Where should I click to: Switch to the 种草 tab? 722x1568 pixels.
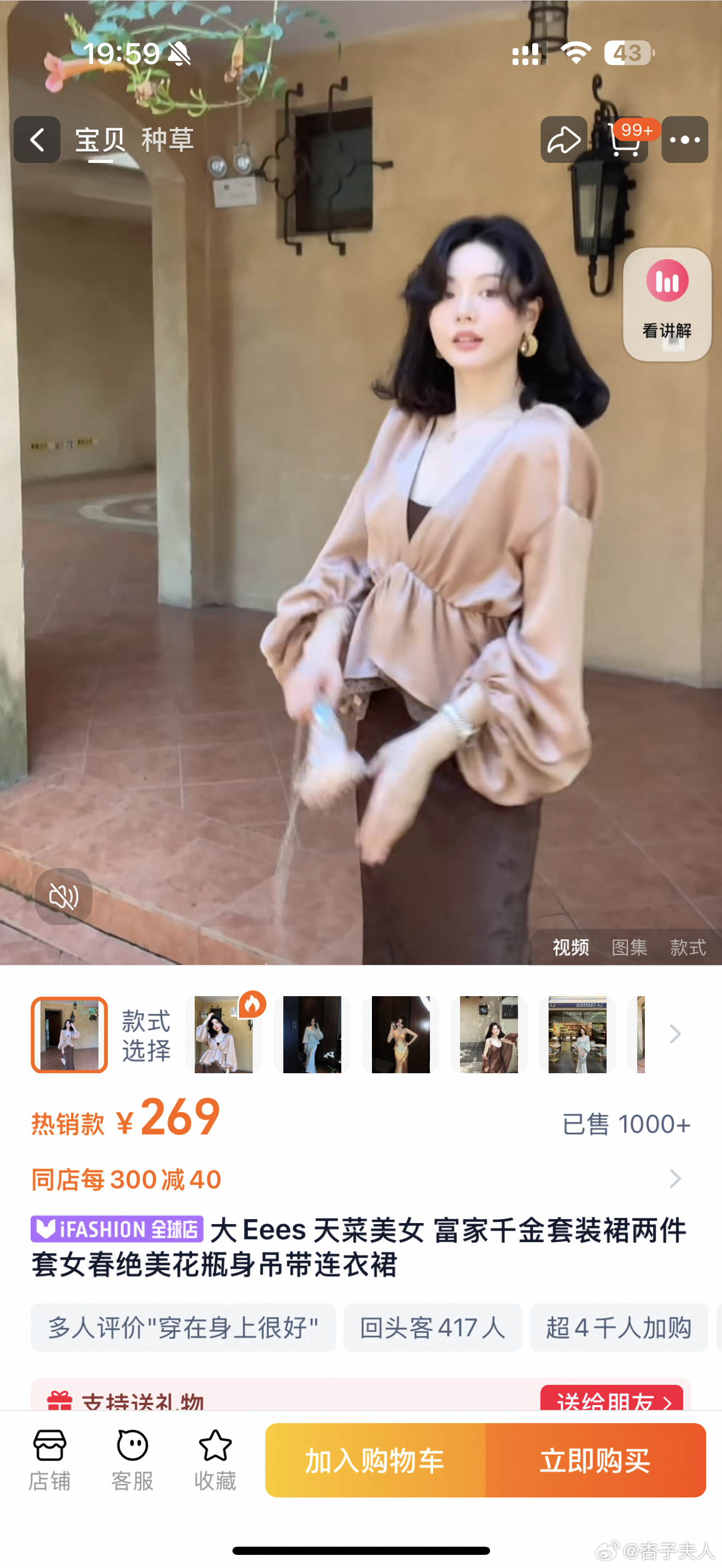coord(167,140)
